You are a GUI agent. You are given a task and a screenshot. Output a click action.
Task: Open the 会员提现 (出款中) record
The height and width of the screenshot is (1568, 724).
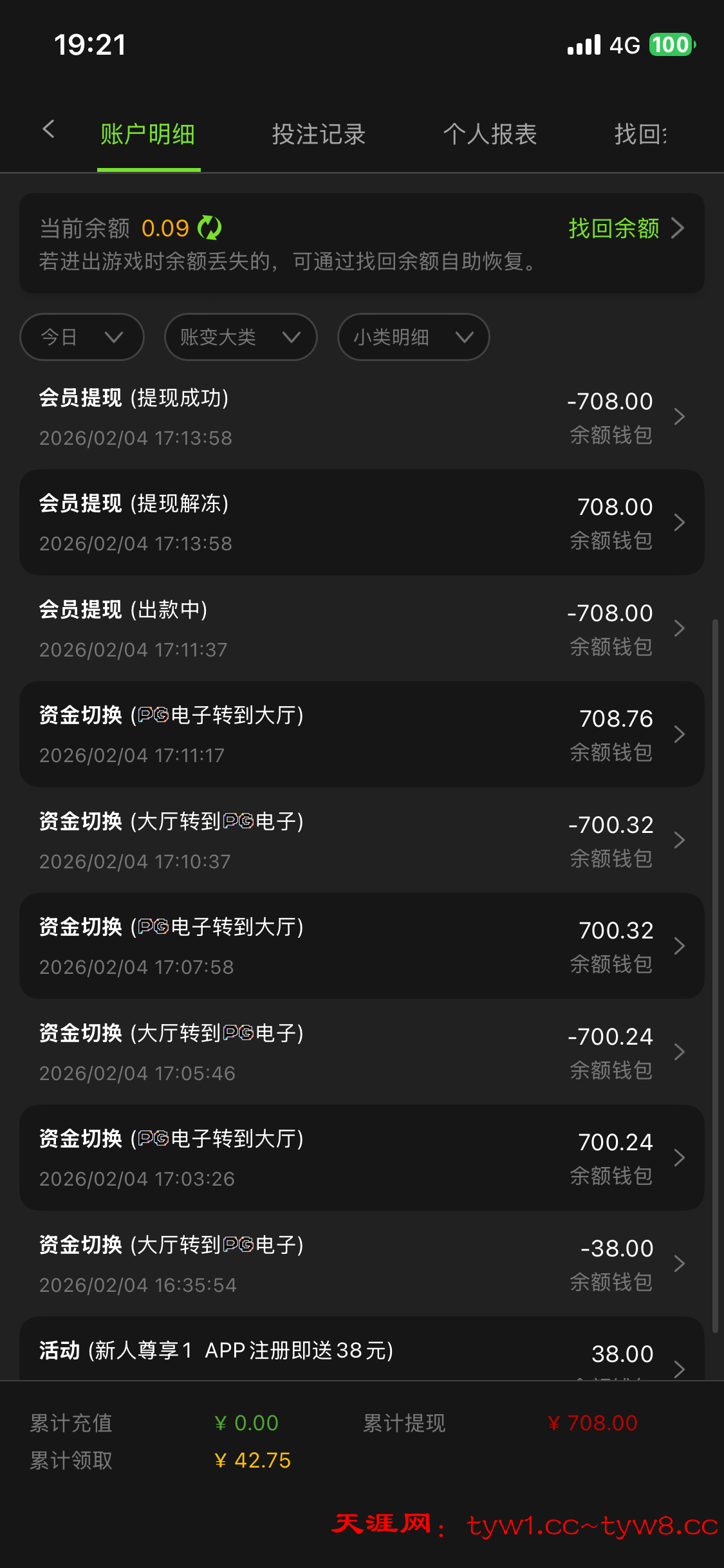[362, 628]
